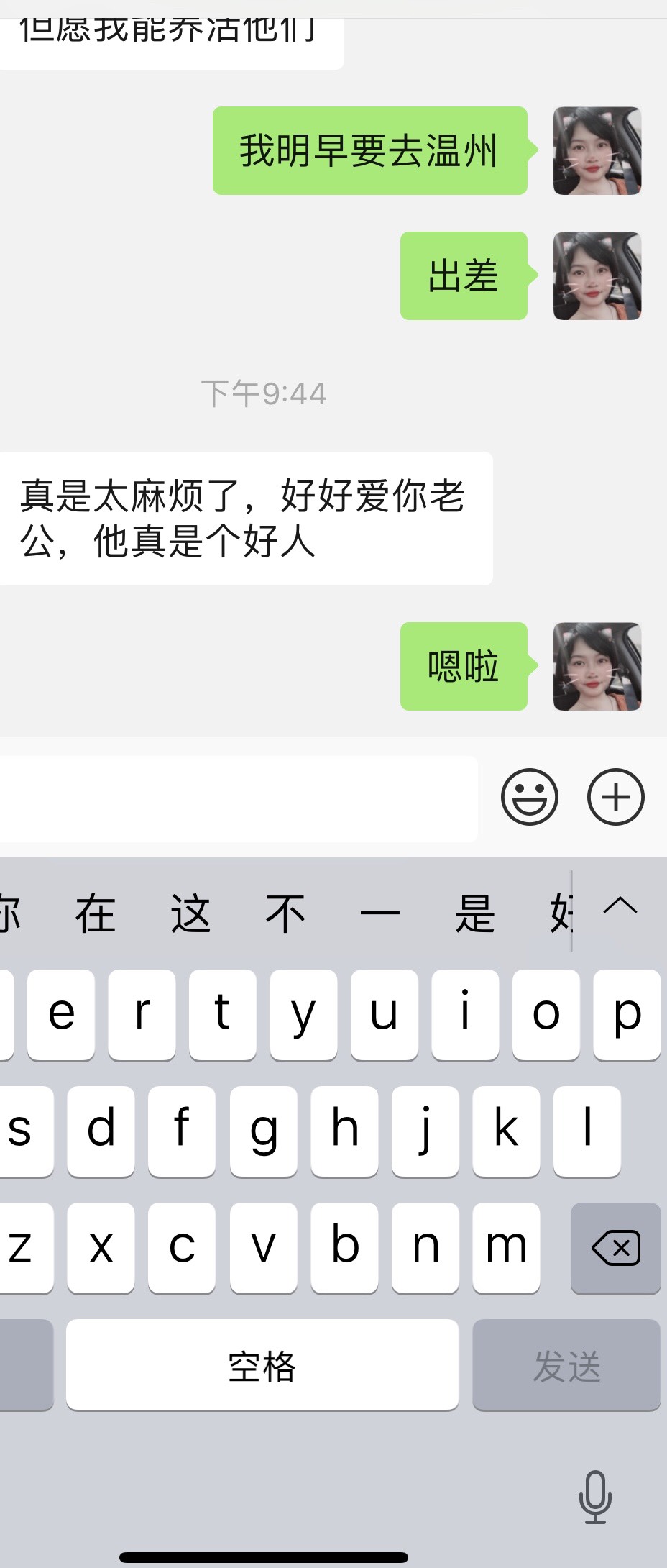The height and width of the screenshot is (1568, 667).
Task: Expand the keyboard candidate word list
Action: click(620, 906)
